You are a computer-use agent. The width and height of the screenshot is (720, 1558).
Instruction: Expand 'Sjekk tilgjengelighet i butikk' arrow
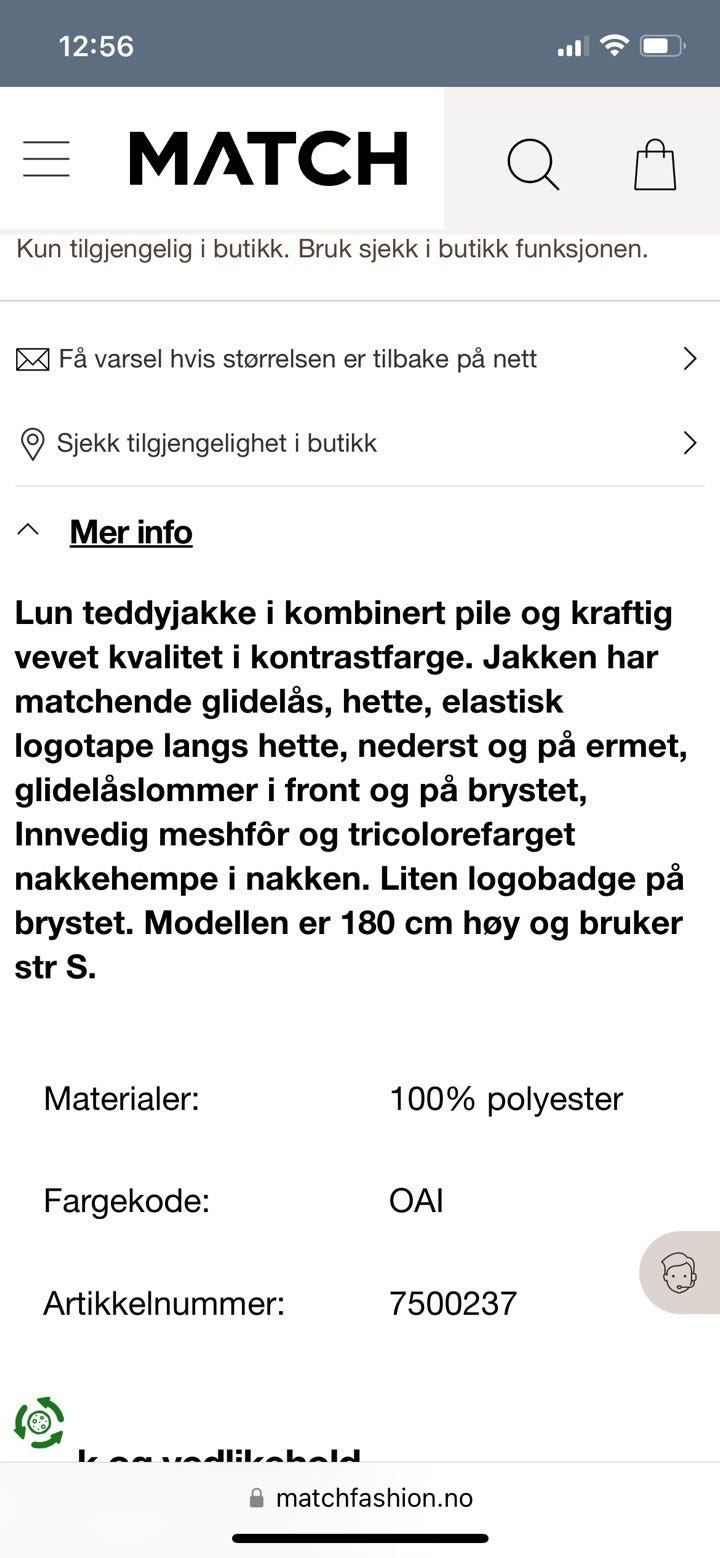(688, 442)
